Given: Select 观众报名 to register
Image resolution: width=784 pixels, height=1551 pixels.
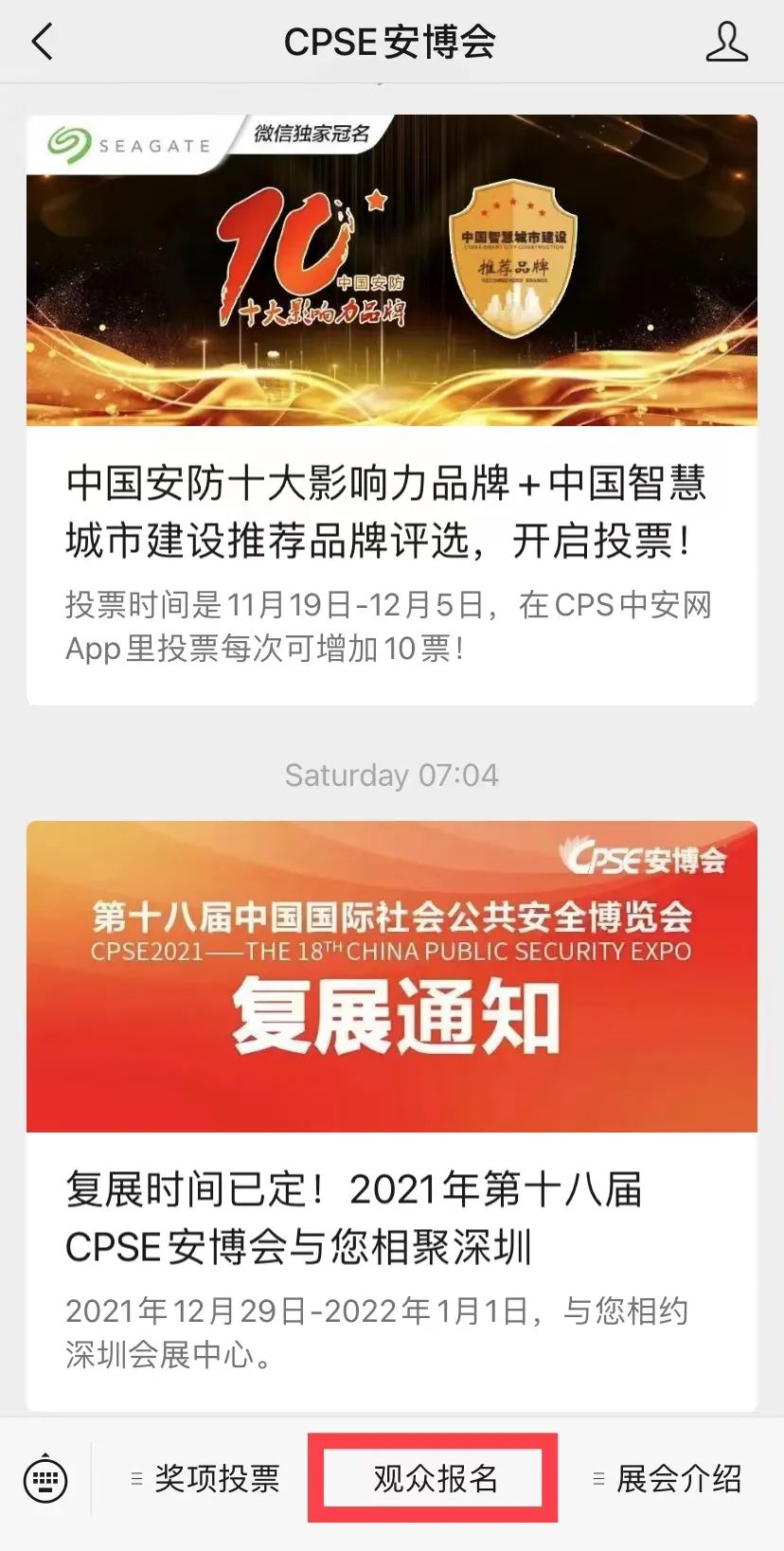Looking at the screenshot, I should click(x=434, y=1478).
